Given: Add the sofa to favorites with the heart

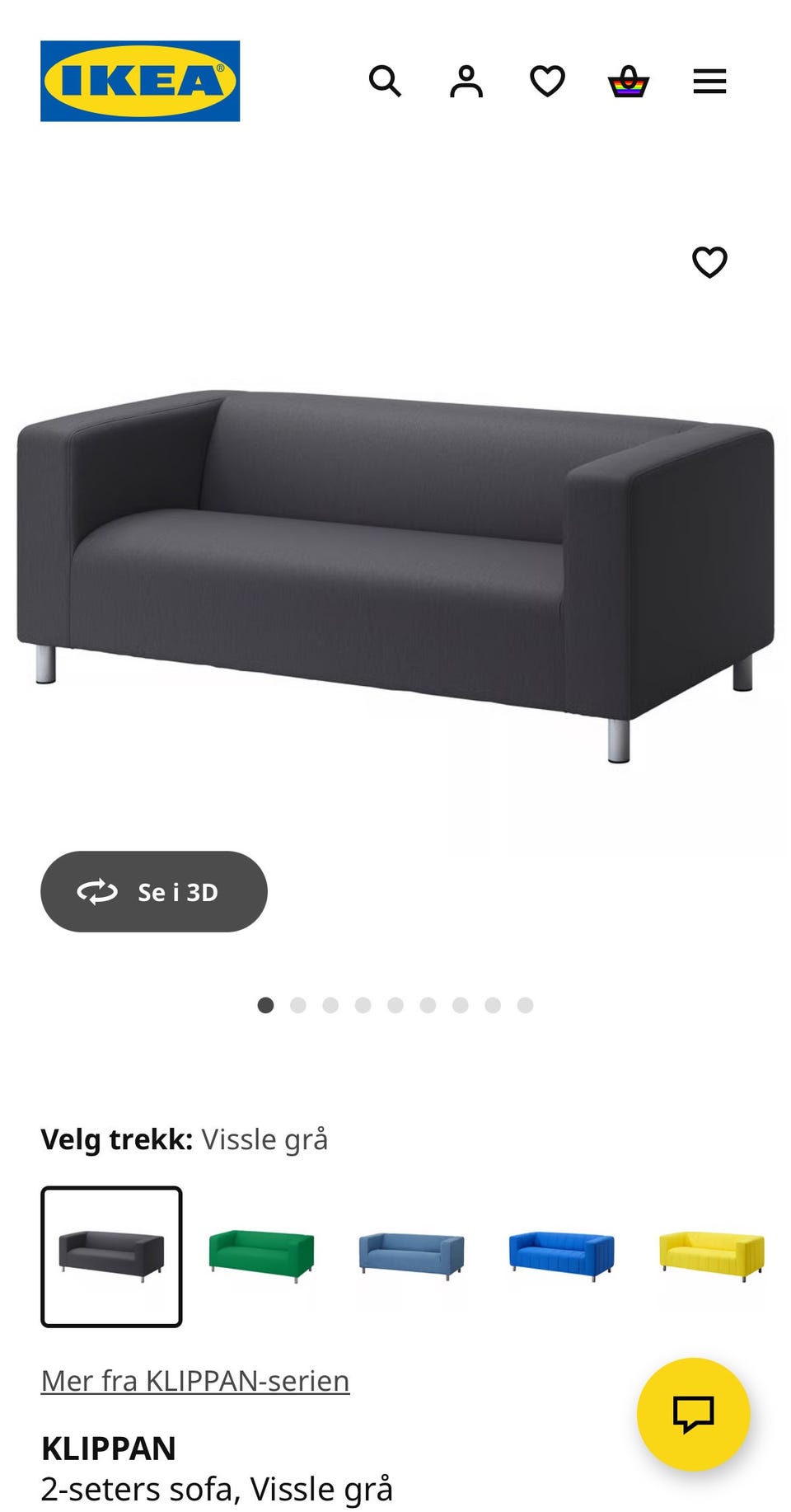Looking at the screenshot, I should (x=710, y=263).
